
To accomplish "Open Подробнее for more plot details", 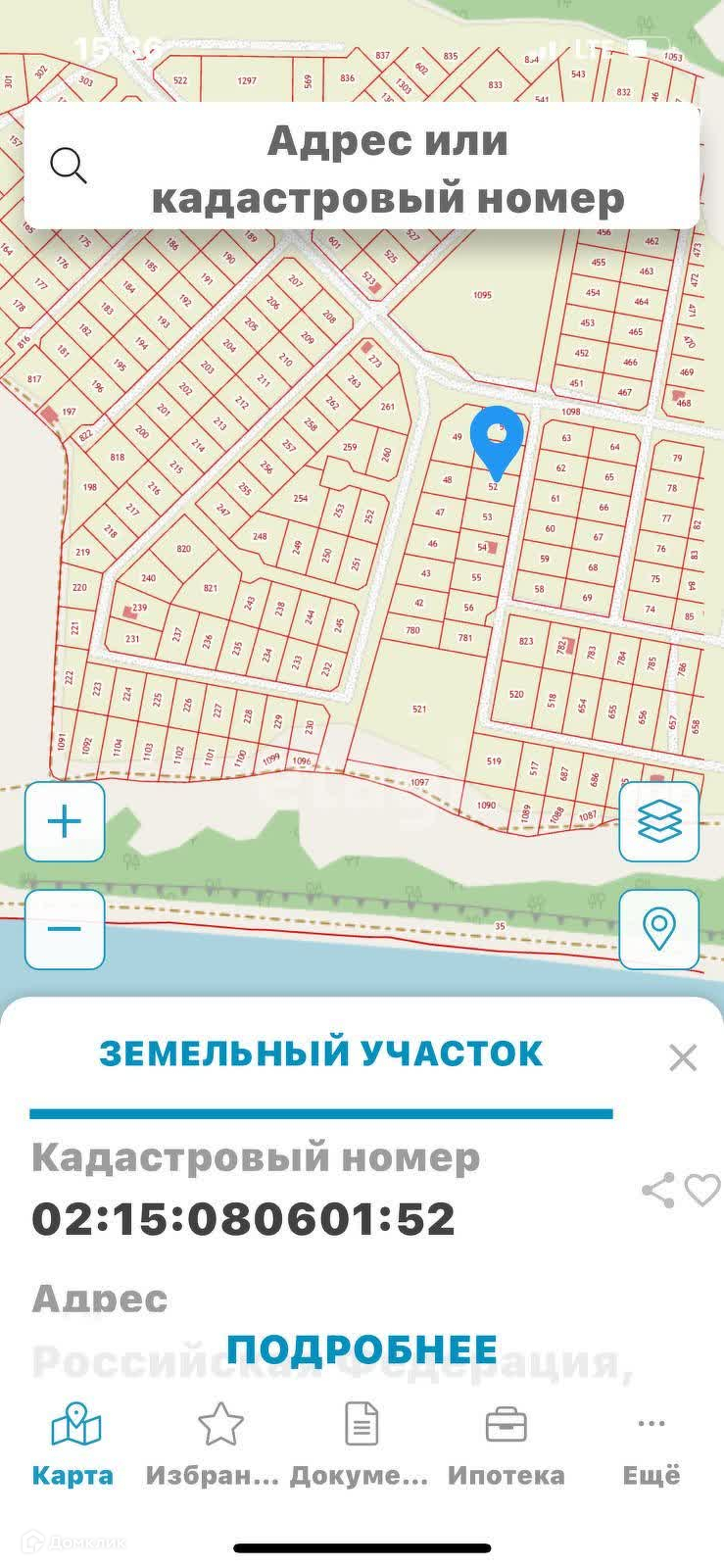I will [362, 1349].
